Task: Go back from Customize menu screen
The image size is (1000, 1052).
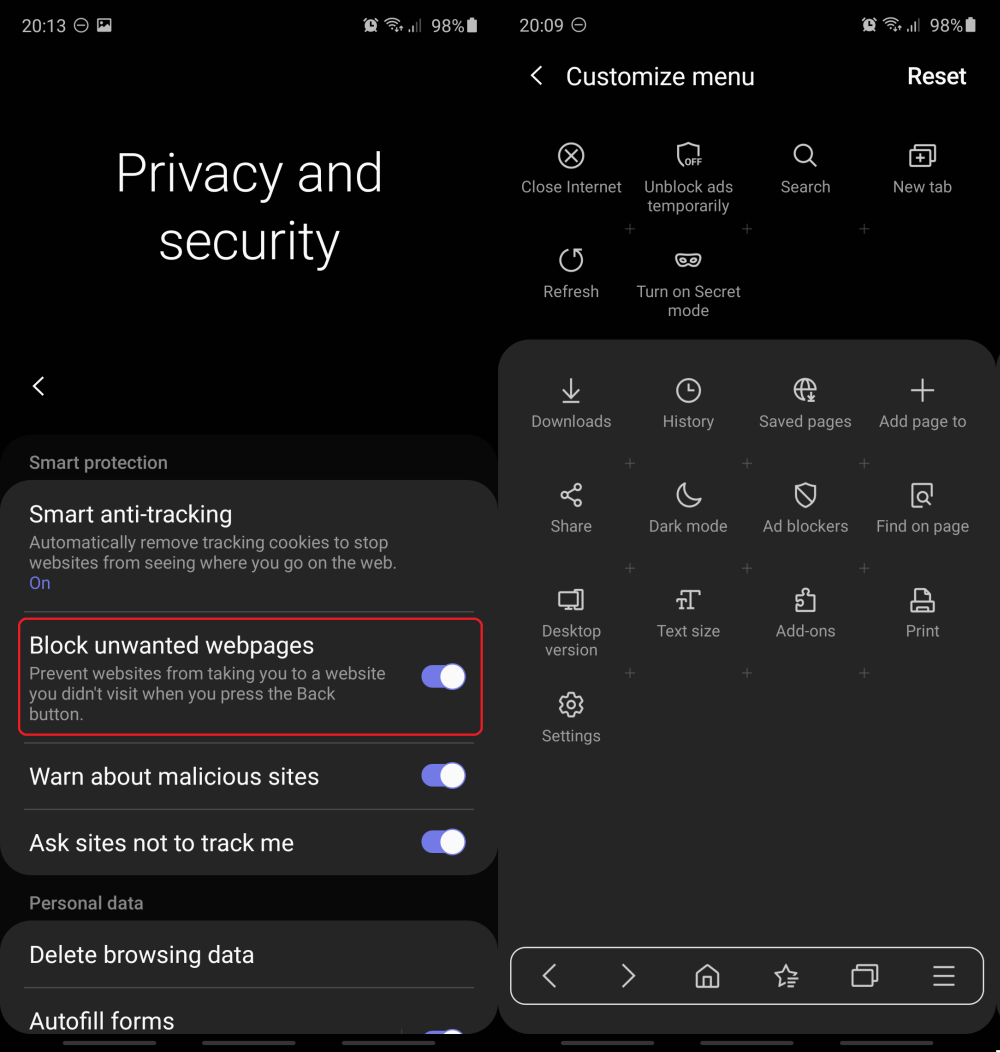Action: point(537,76)
